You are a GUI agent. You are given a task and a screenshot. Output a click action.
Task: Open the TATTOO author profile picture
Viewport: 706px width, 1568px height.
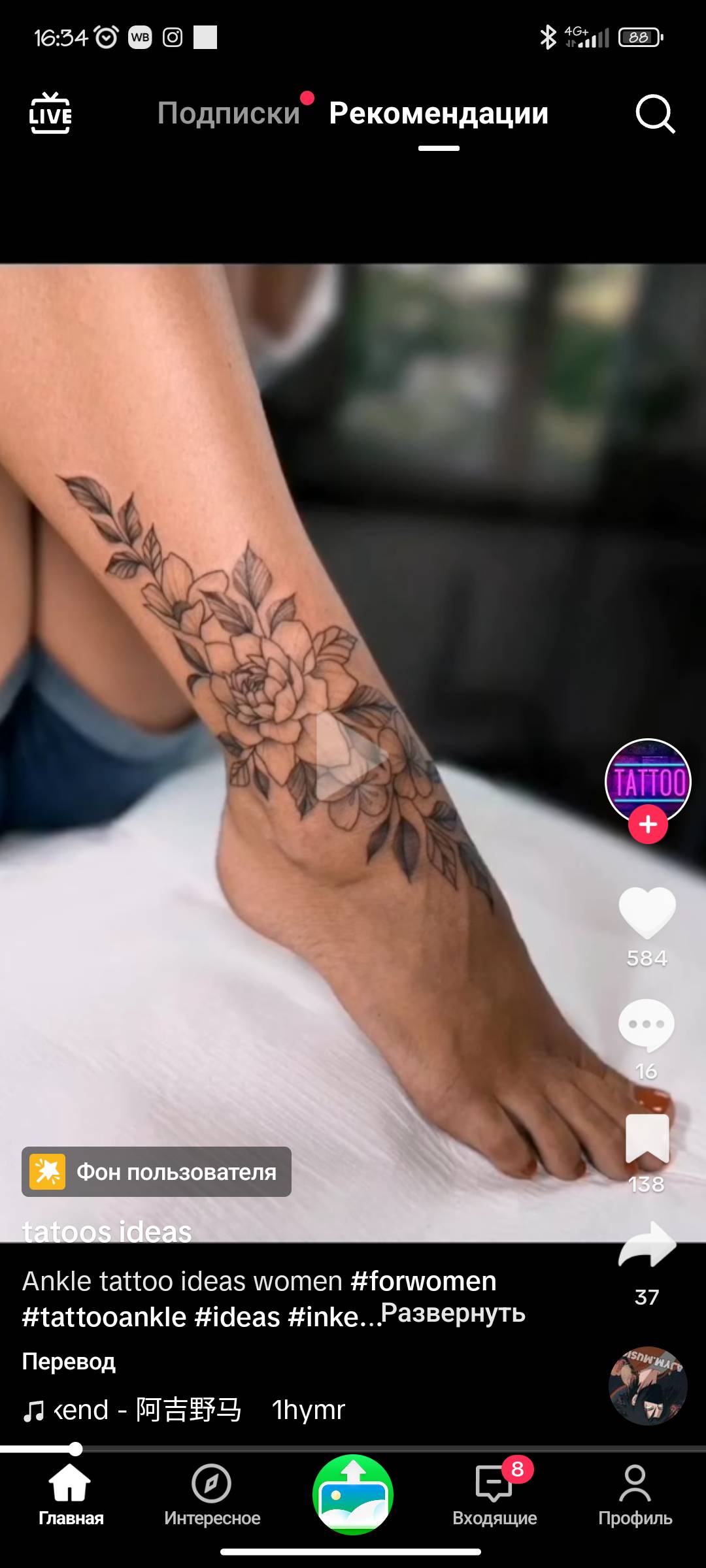647,779
